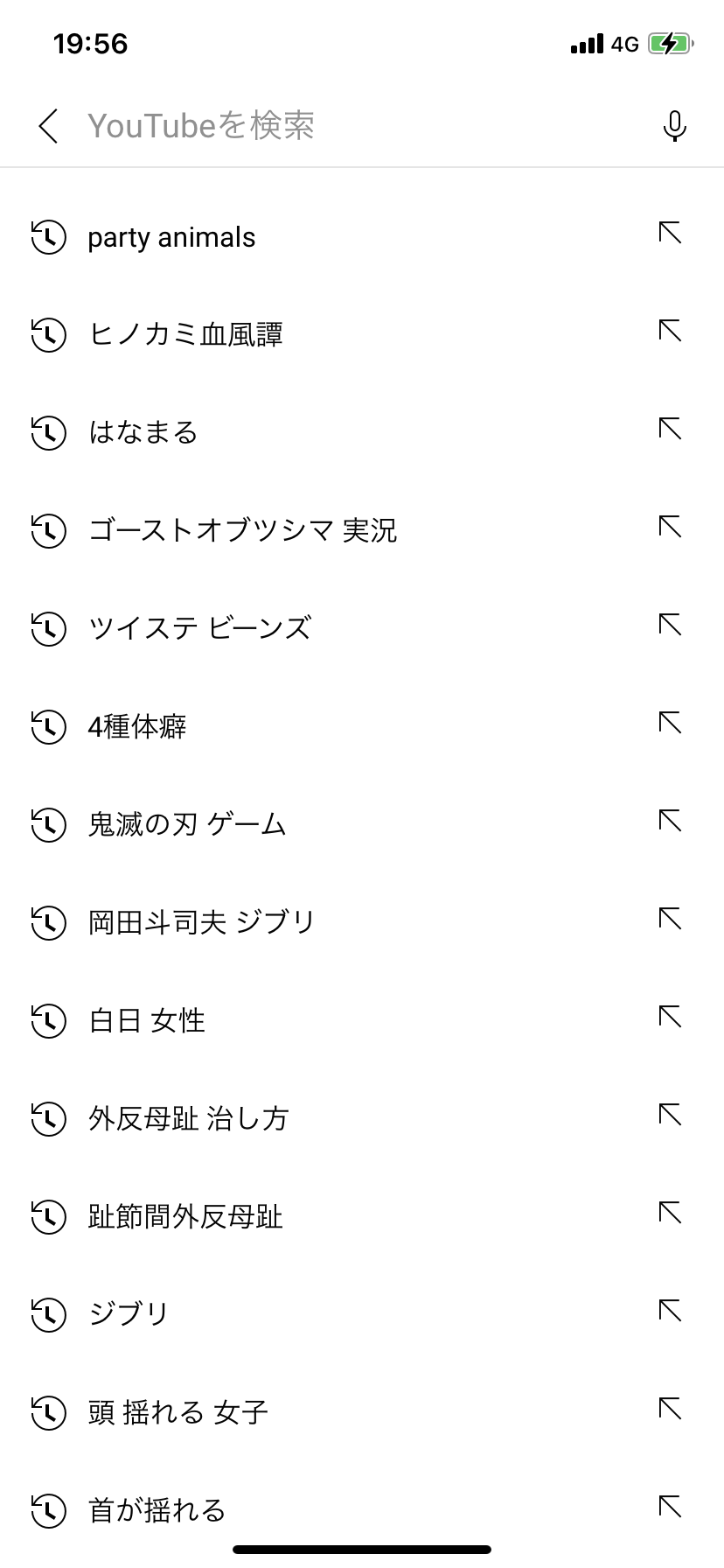Select the 4種体癖 suggestion
Viewport: 724px width, 1568px height.
136,727
